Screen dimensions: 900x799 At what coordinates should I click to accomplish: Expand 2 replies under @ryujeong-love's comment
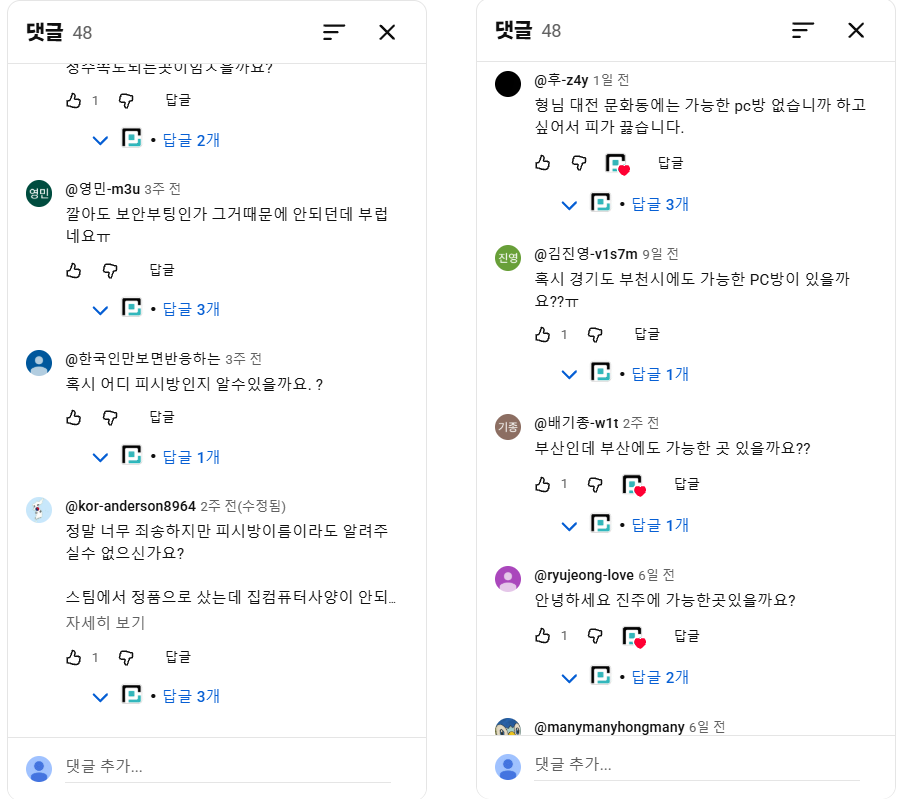coord(660,677)
